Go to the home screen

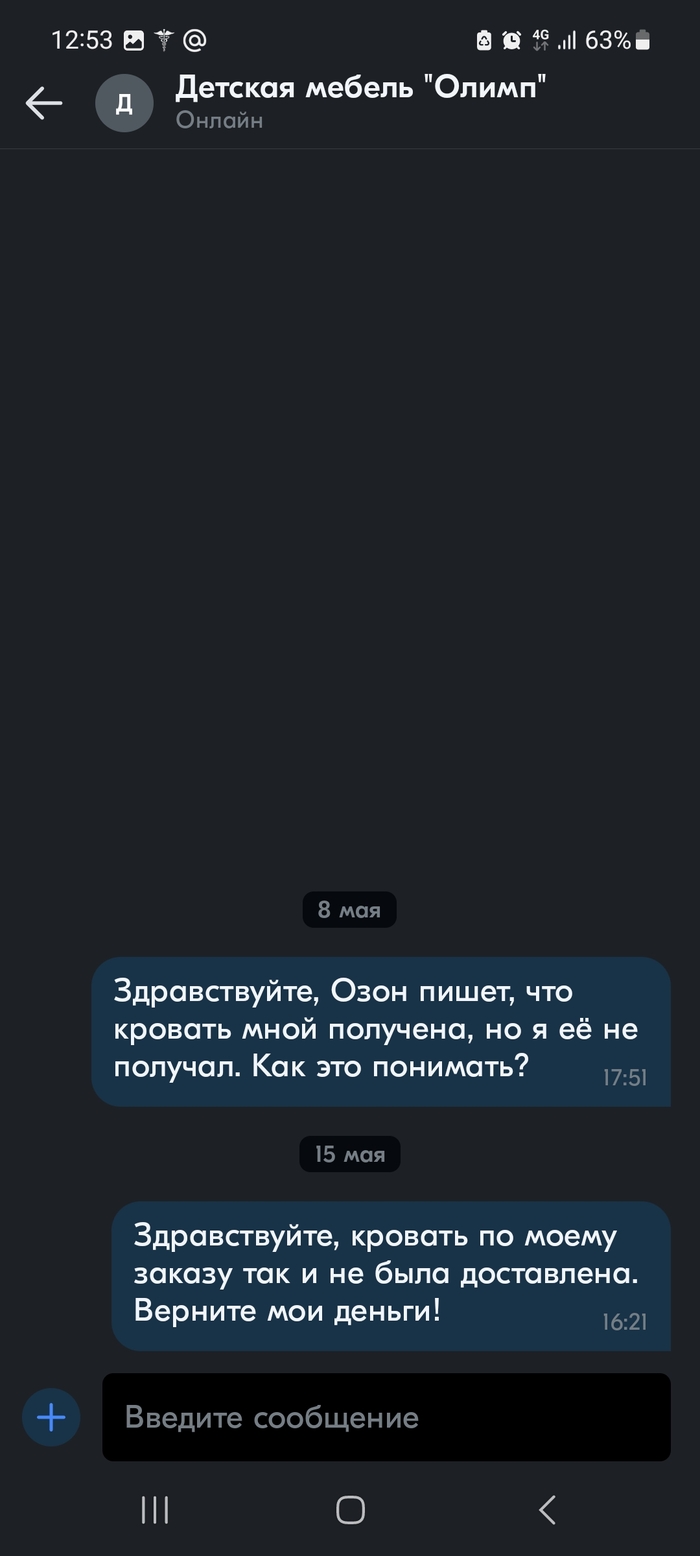350,1510
